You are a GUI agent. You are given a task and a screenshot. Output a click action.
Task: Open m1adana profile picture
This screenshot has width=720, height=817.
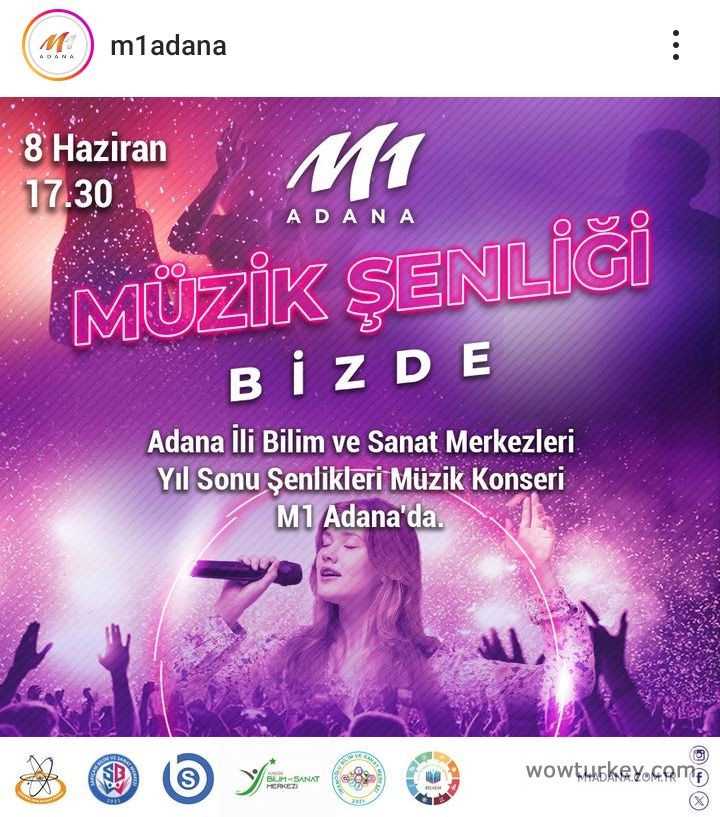pyautogui.click(x=58, y=46)
